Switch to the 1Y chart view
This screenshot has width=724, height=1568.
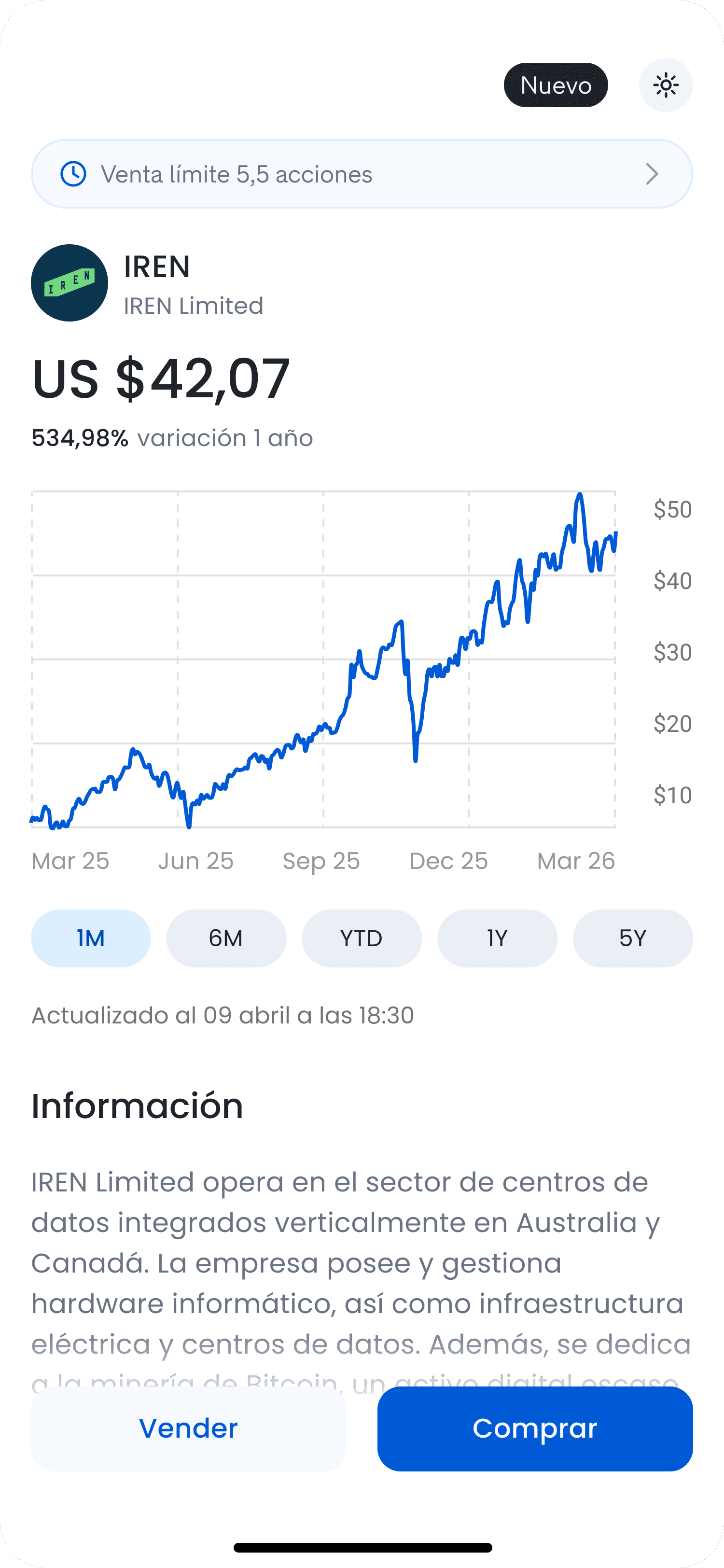pos(497,938)
